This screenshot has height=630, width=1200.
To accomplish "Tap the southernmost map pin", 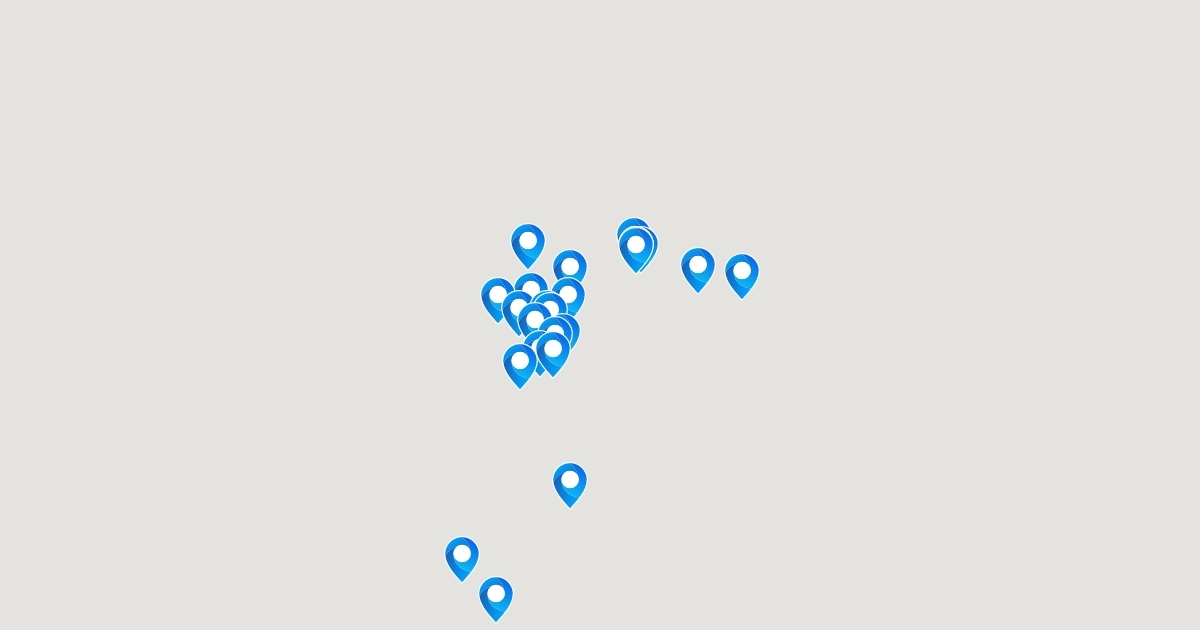I will coord(495,597).
